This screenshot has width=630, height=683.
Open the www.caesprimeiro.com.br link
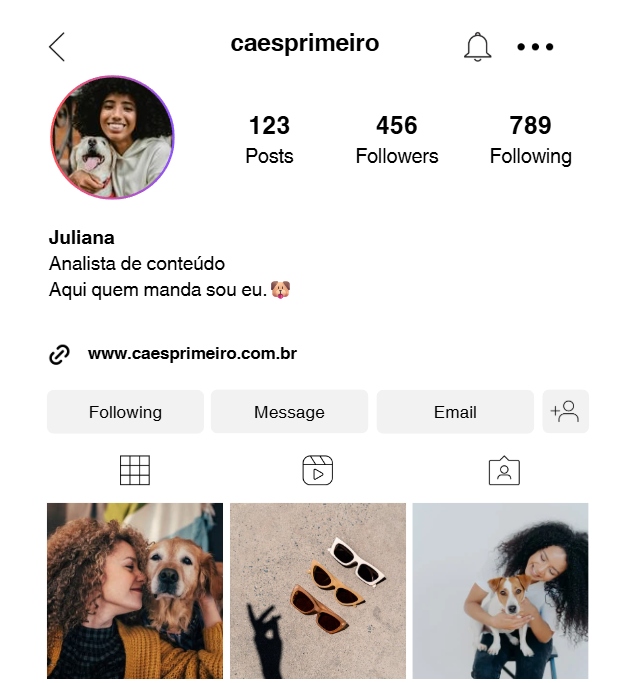tap(192, 354)
